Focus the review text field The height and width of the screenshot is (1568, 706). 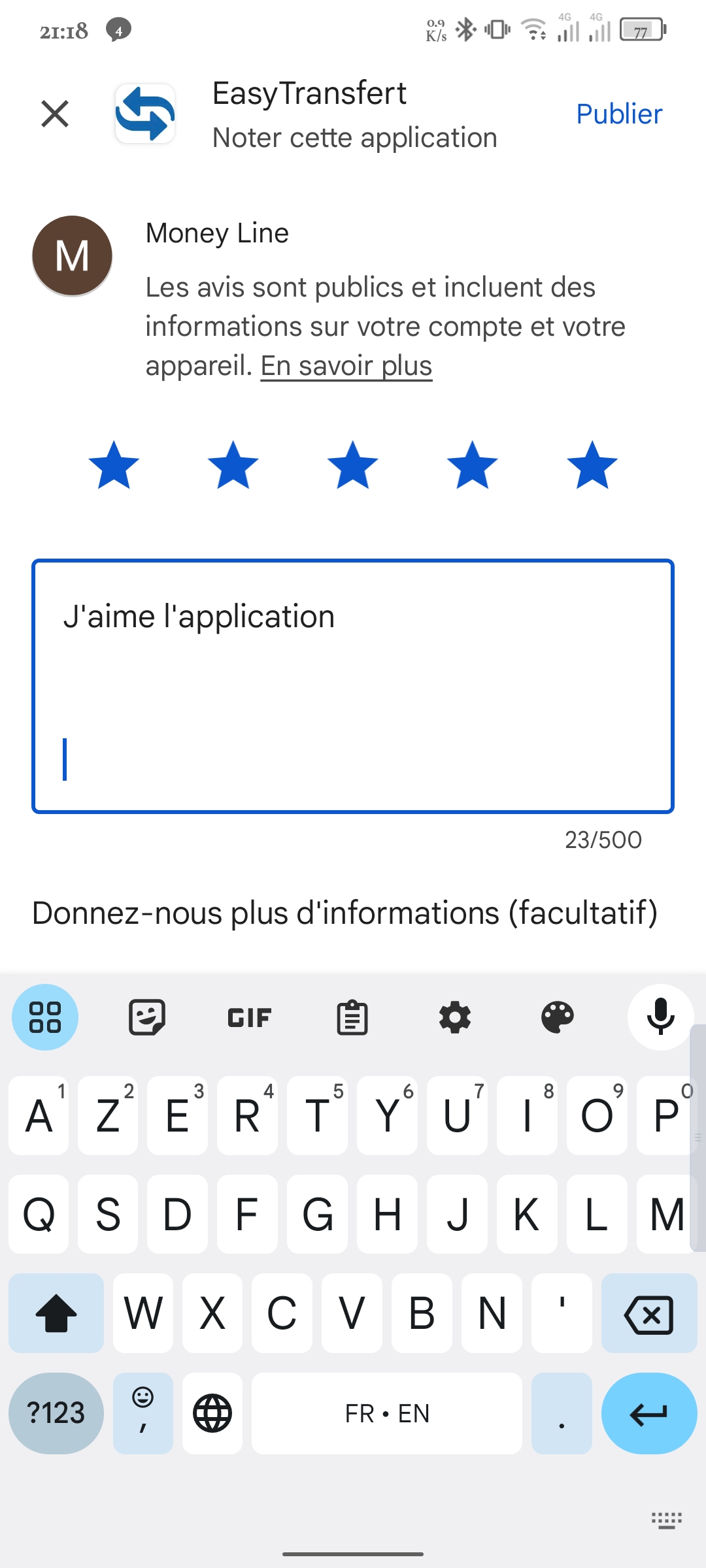point(353,686)
